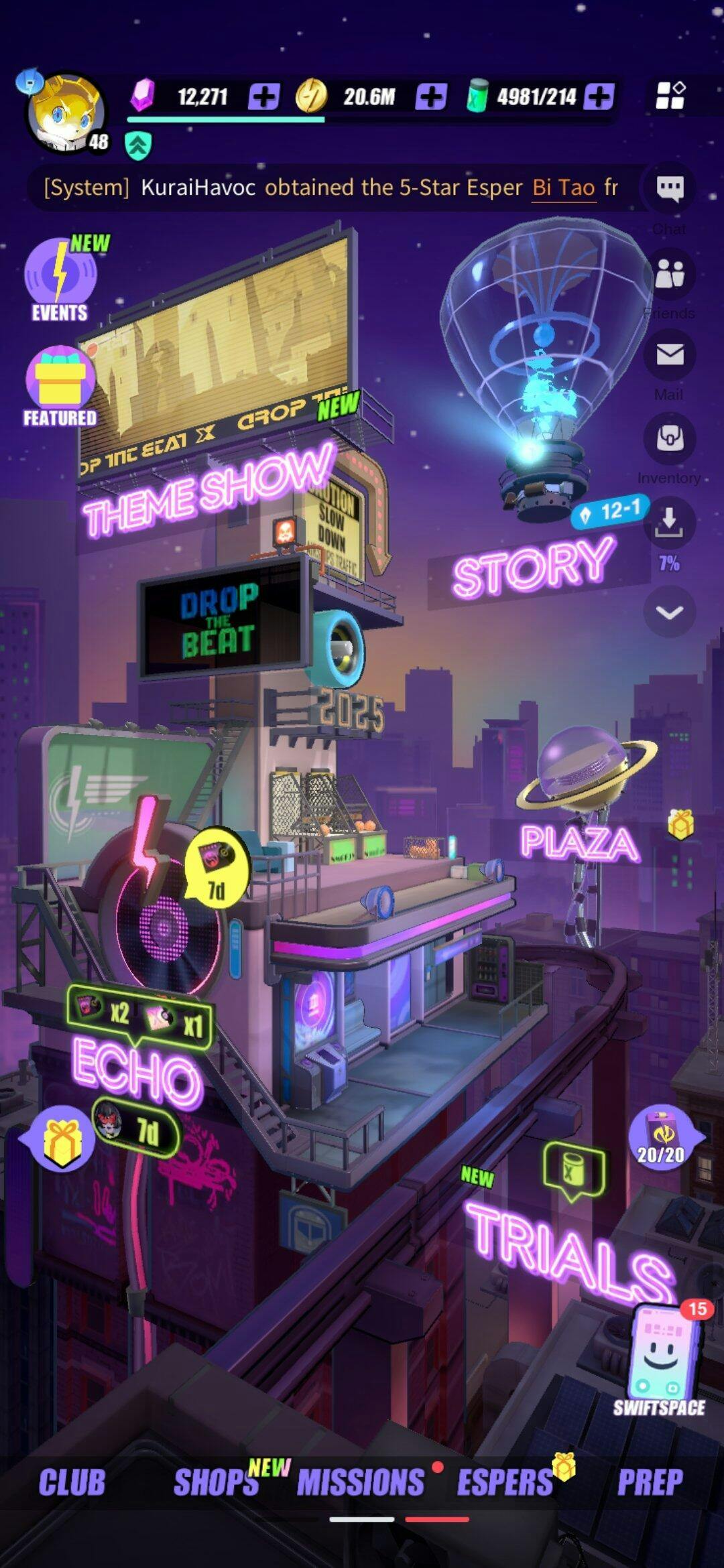
Task: Add more purple gems
Action: 264,96
